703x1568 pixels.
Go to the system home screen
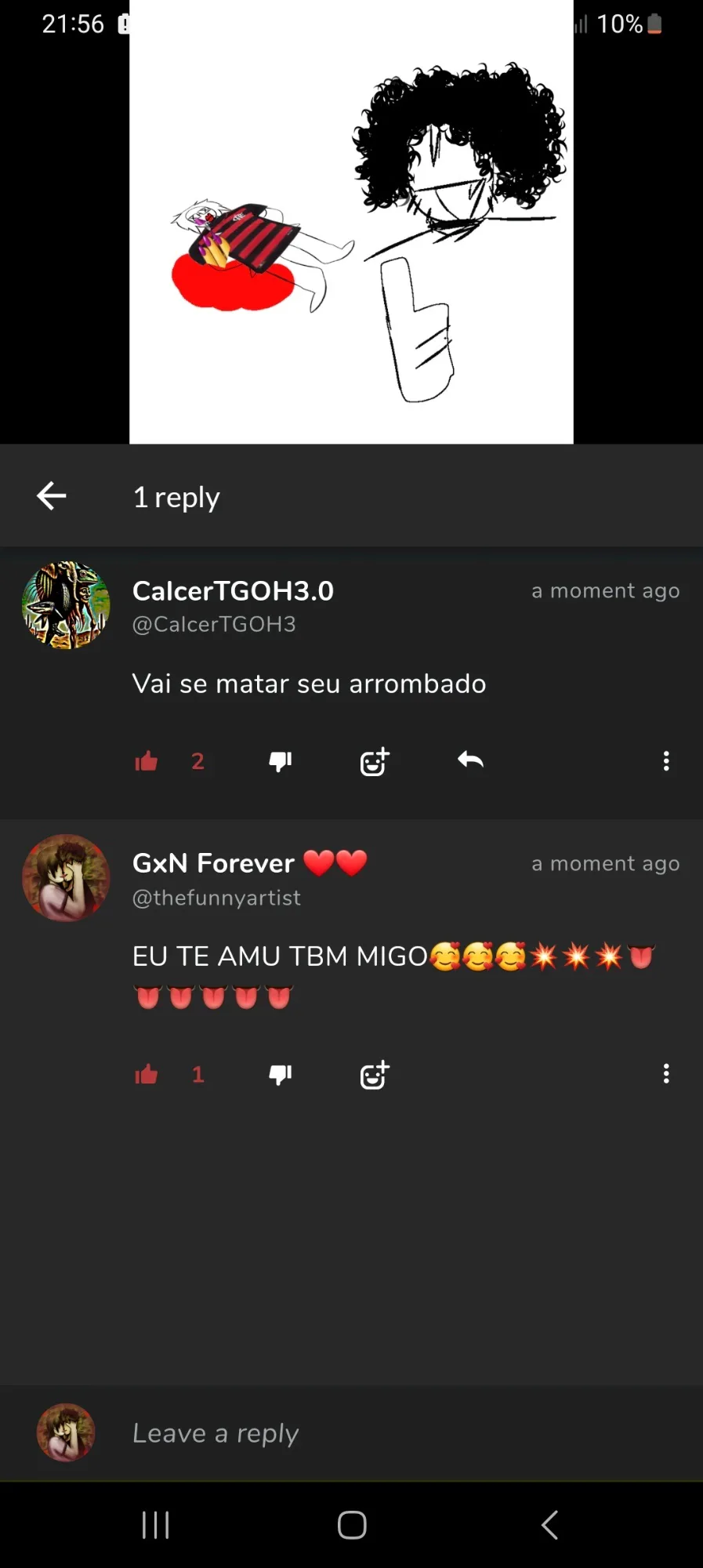[x=352, y=1525]
